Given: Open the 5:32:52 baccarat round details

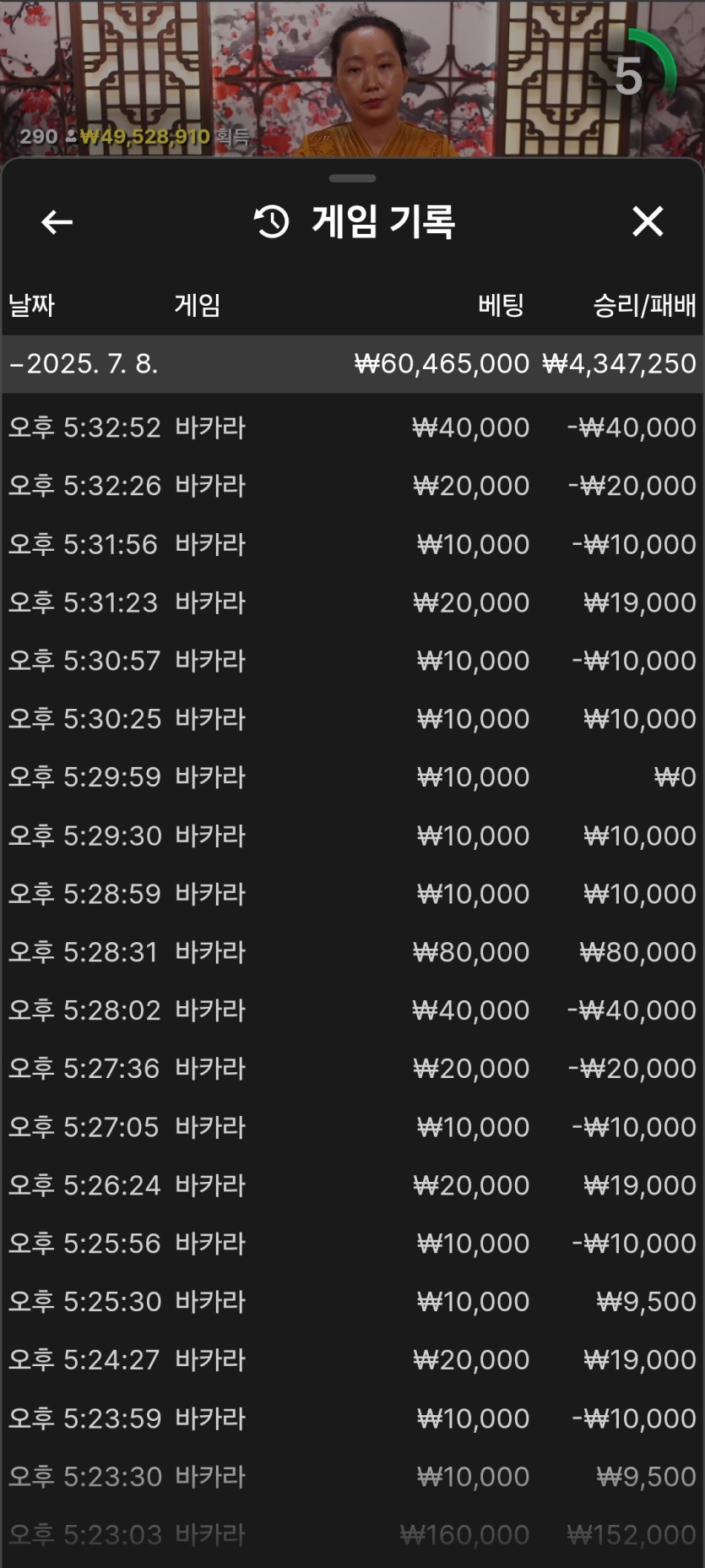Looking at the screenshot, I should tap(352, 427).
